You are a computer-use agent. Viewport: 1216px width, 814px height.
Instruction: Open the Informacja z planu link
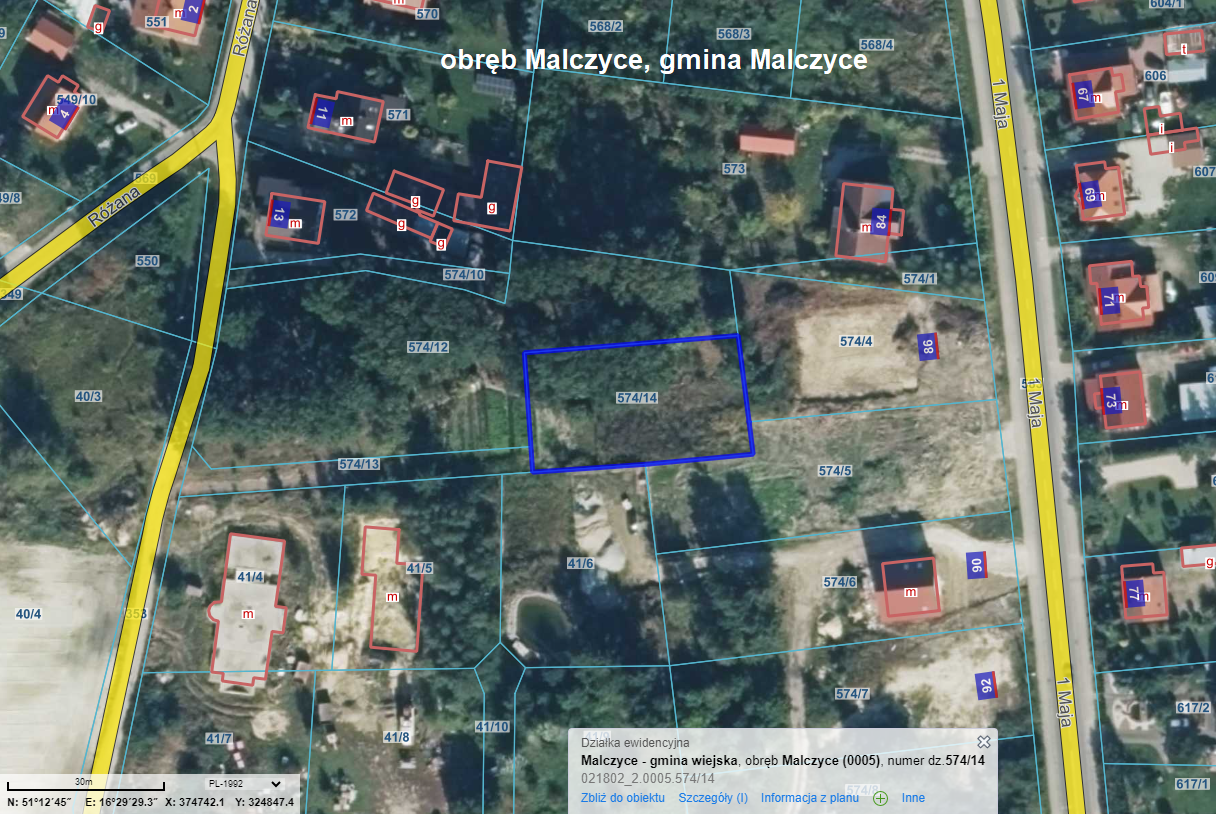(809, 798)
